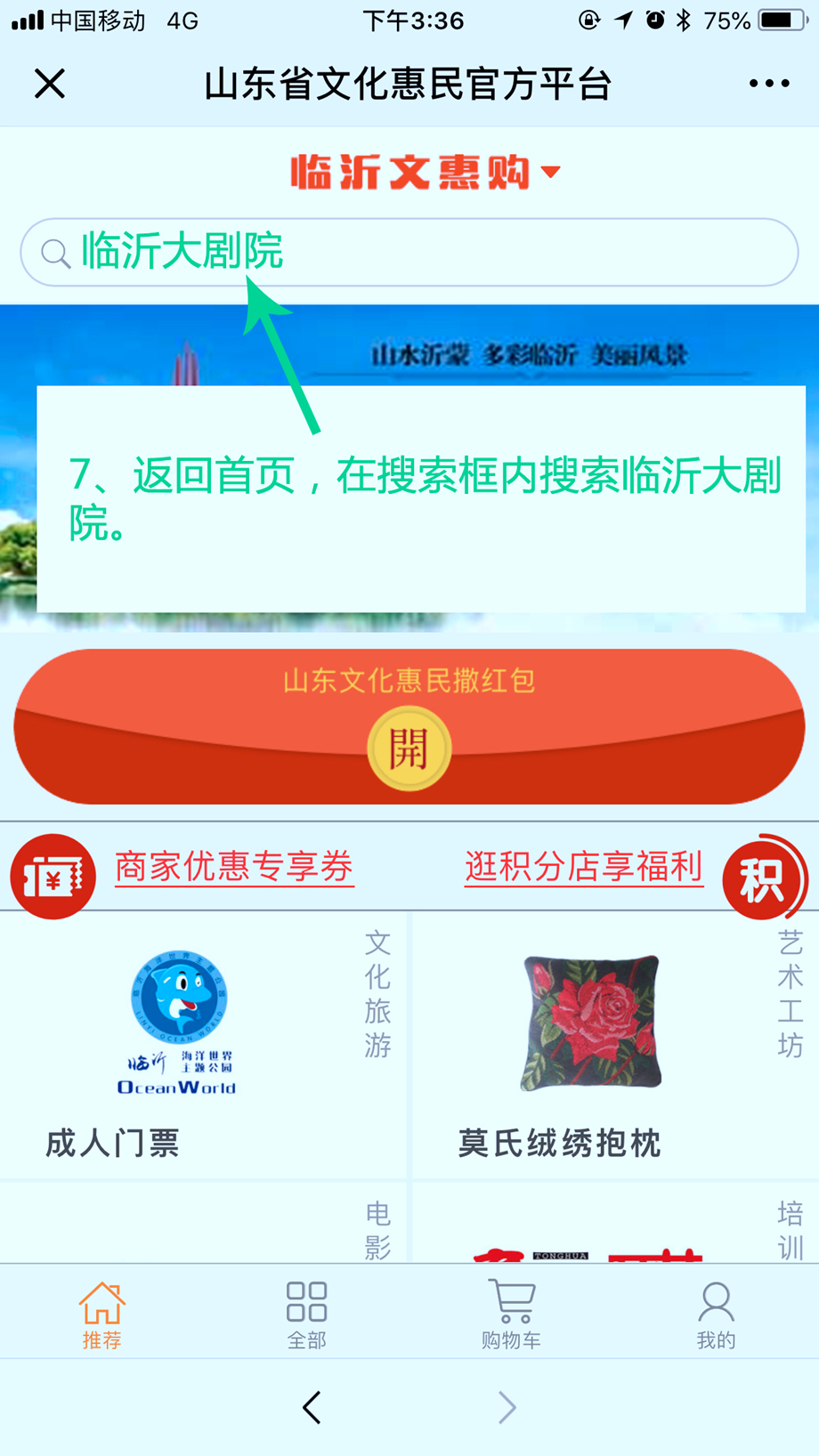
Task: Open the red envelope with the 開 button
Action: pos(409,749)
